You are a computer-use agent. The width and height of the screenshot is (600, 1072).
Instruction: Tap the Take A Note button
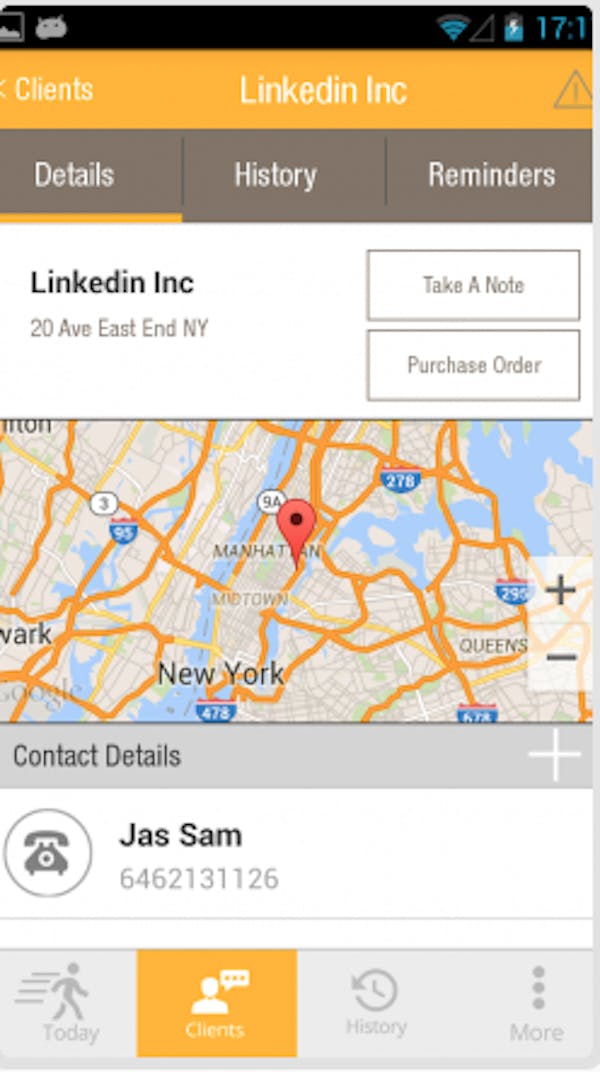click(x=473, y=285)
